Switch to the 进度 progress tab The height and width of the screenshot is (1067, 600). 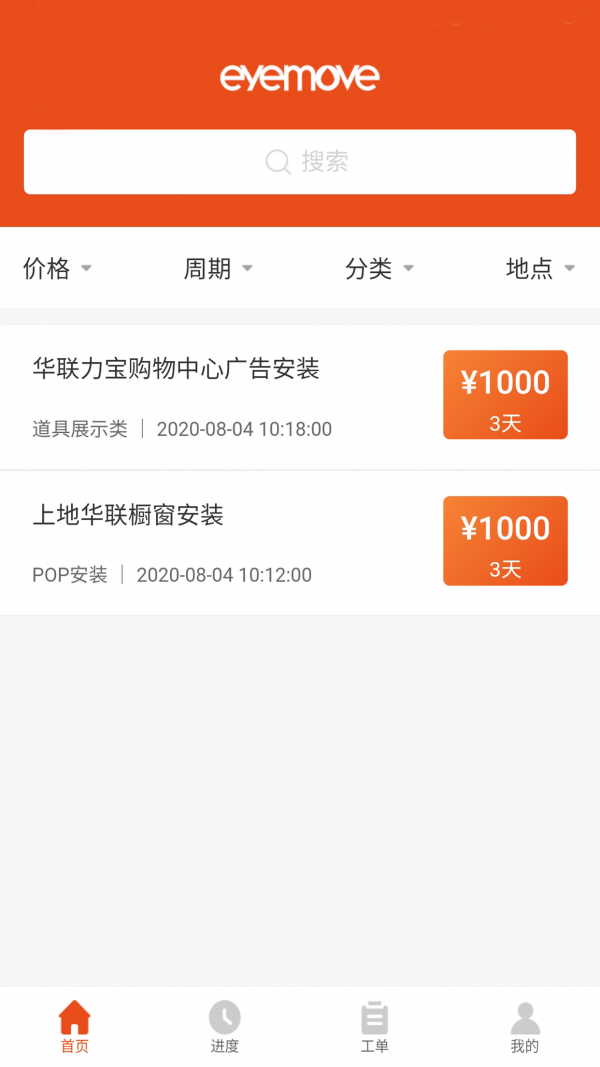(225, 1027)
